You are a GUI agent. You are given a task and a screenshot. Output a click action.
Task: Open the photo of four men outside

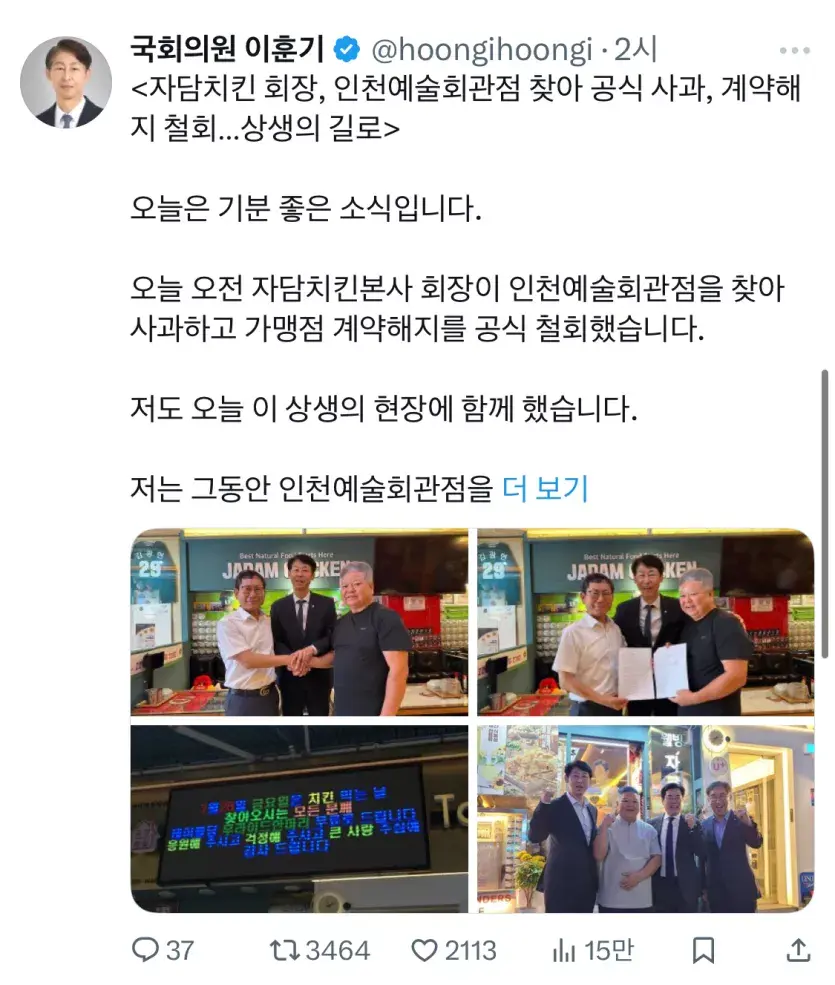pyautogui.click(x=645, y=820)
